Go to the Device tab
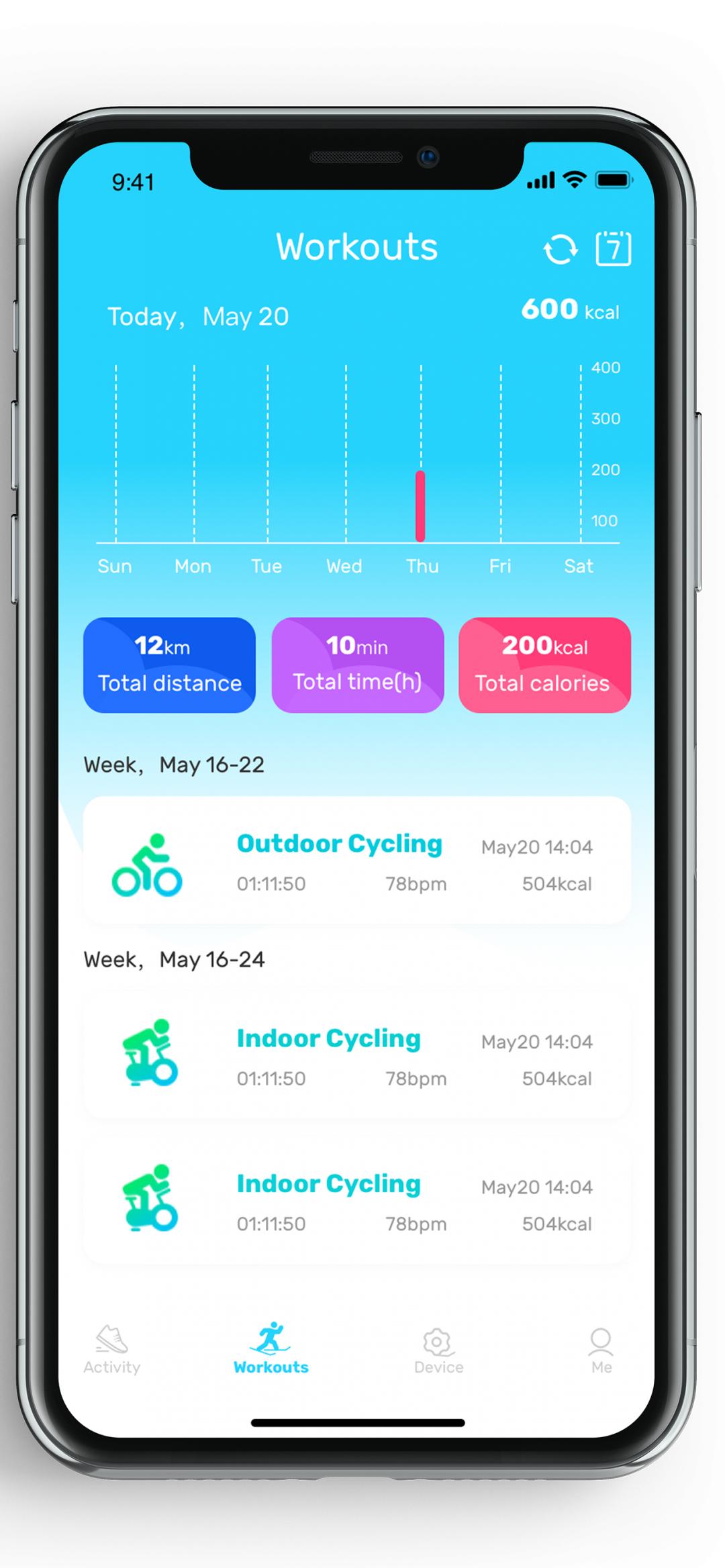The width and height of the screenshot is (725, 1568). 438,1351
